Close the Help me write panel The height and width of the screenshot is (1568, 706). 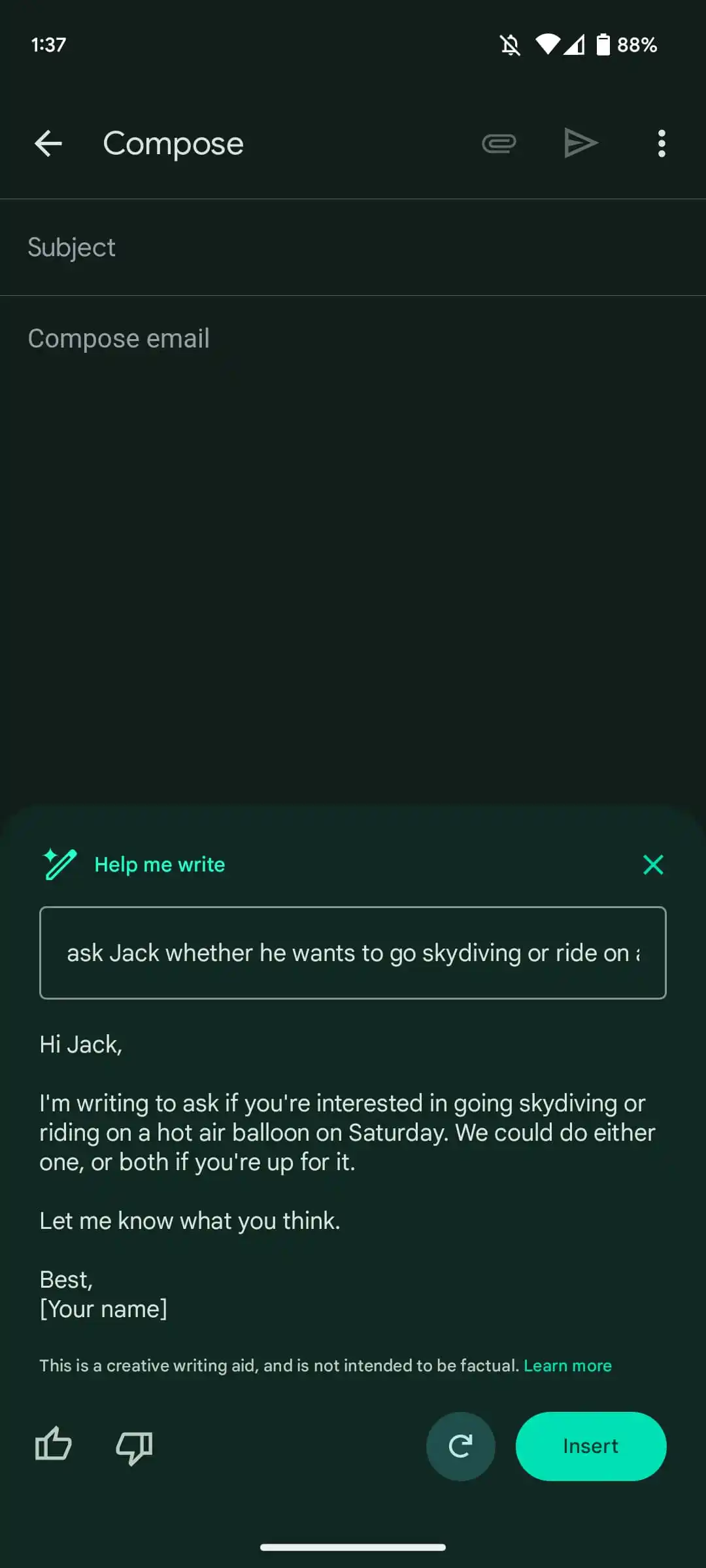tap(653, 864)
